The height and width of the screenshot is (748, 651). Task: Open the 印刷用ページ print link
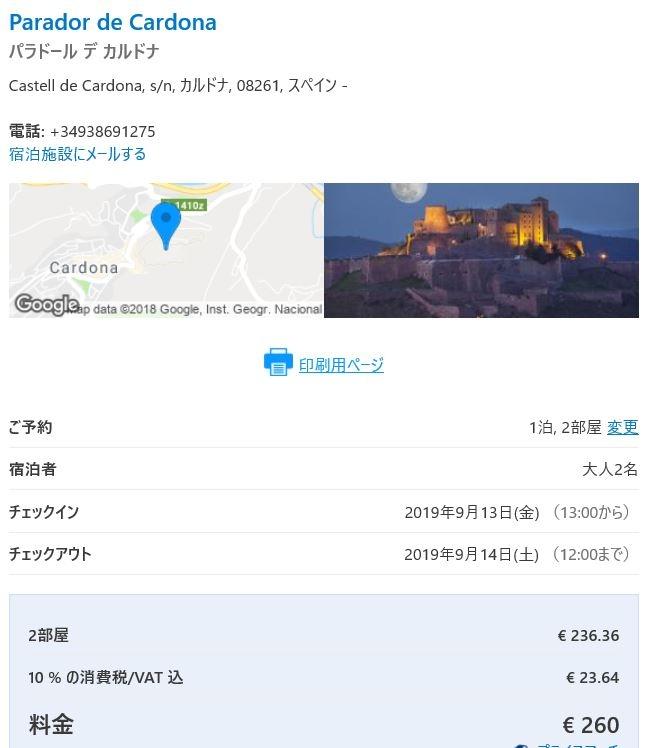coord(340,365)
